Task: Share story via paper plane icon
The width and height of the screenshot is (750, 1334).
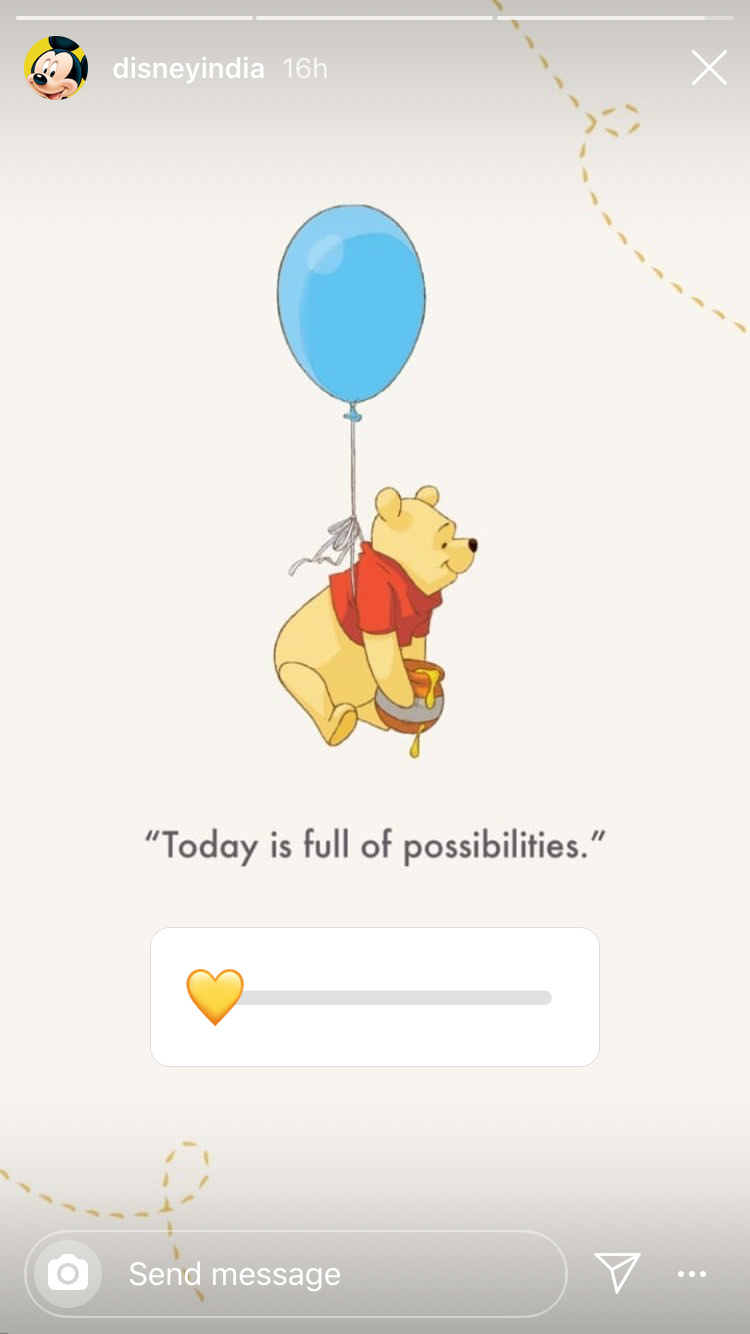Action: (617, 1272)
